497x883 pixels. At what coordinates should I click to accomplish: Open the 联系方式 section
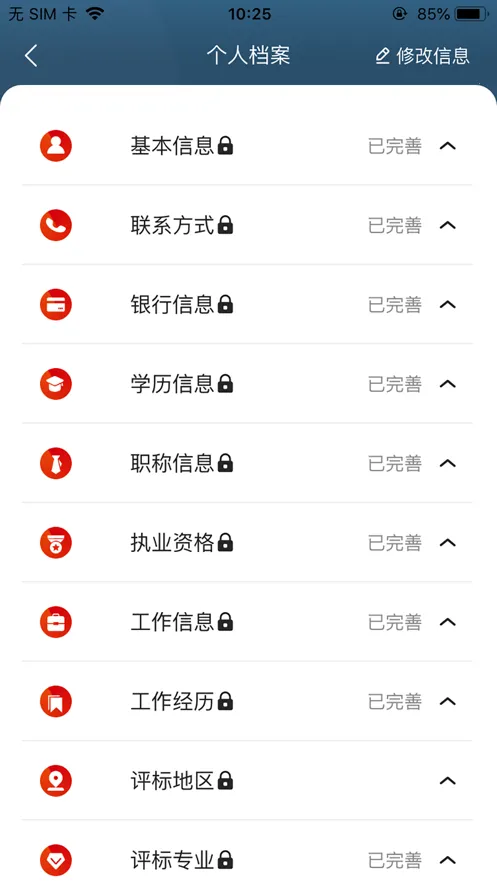coord(247,225)
